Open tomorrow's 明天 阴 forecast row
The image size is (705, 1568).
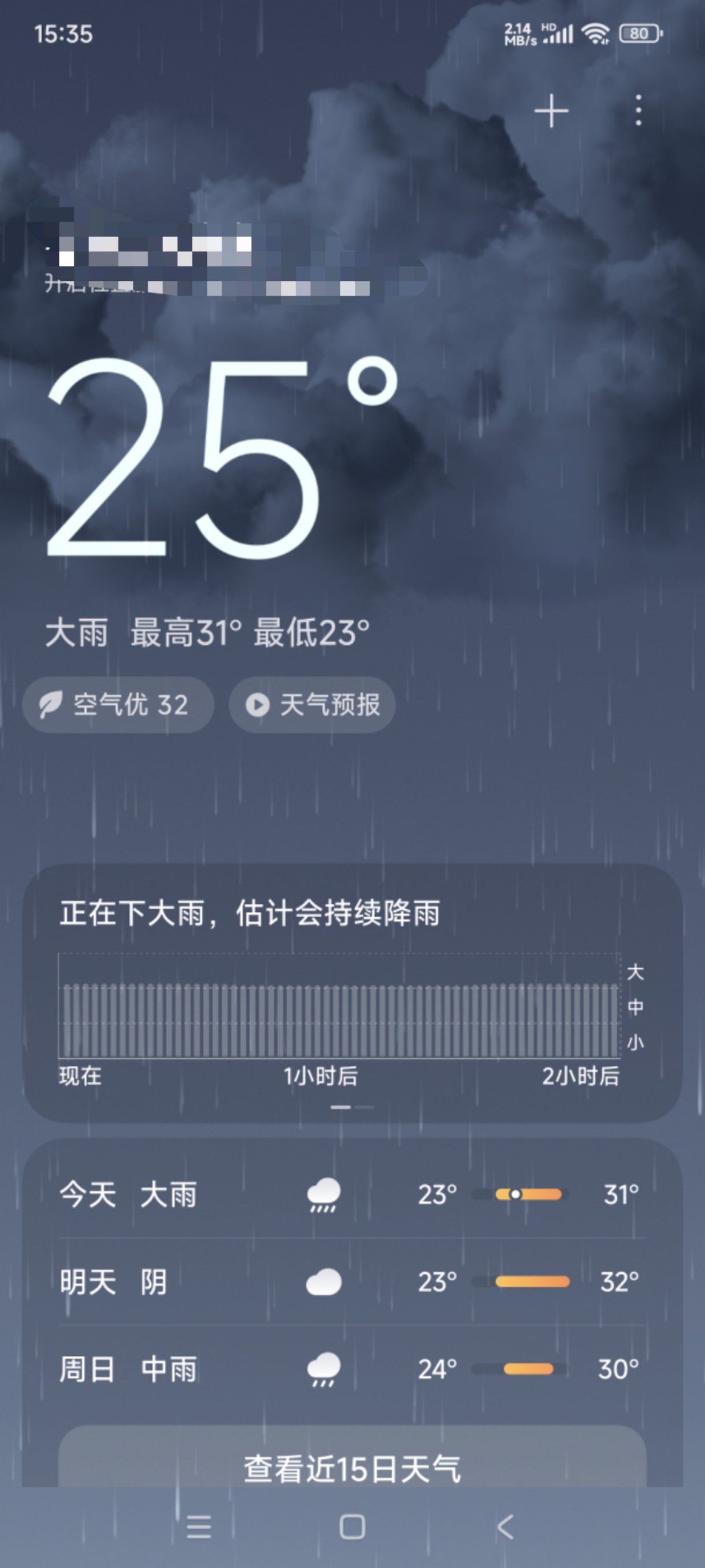(x=352, y=1282)
